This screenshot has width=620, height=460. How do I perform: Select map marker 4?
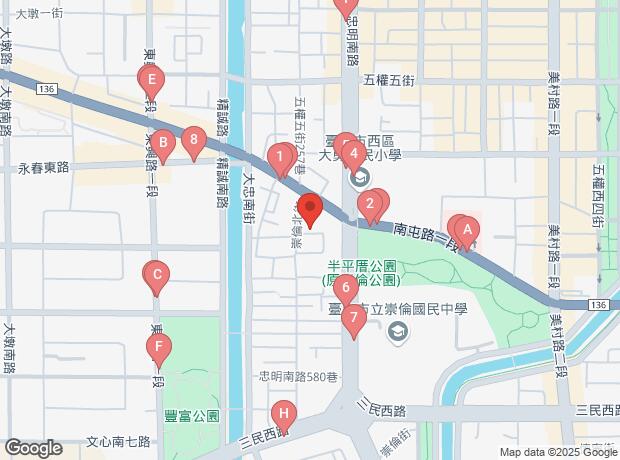(354, 154)
